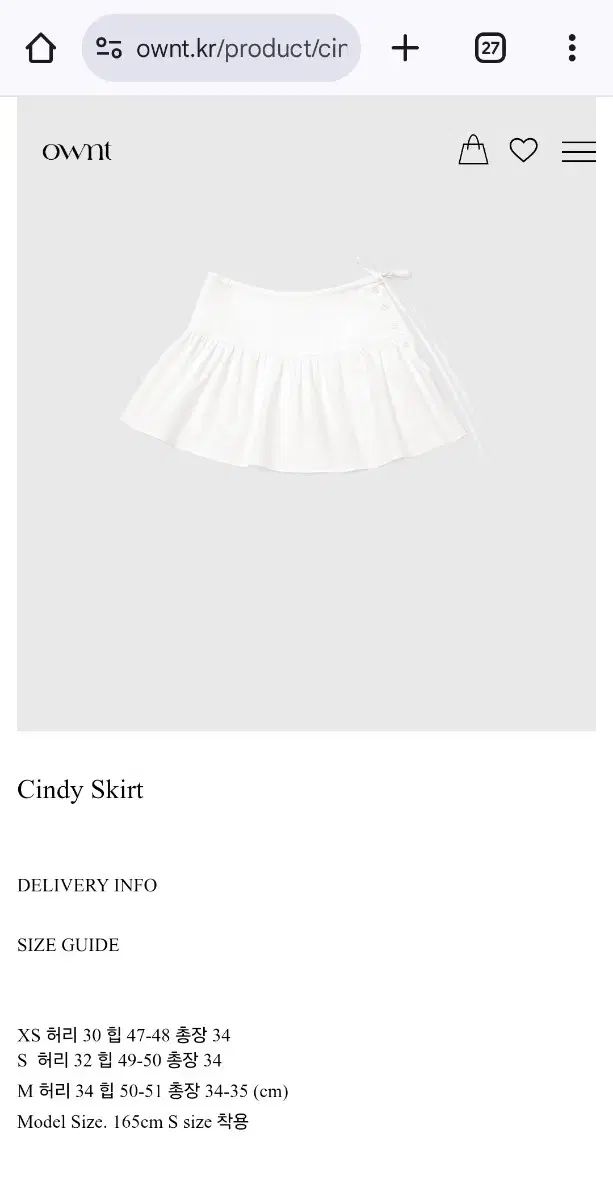Open the shopping bag

pos(473,151)
